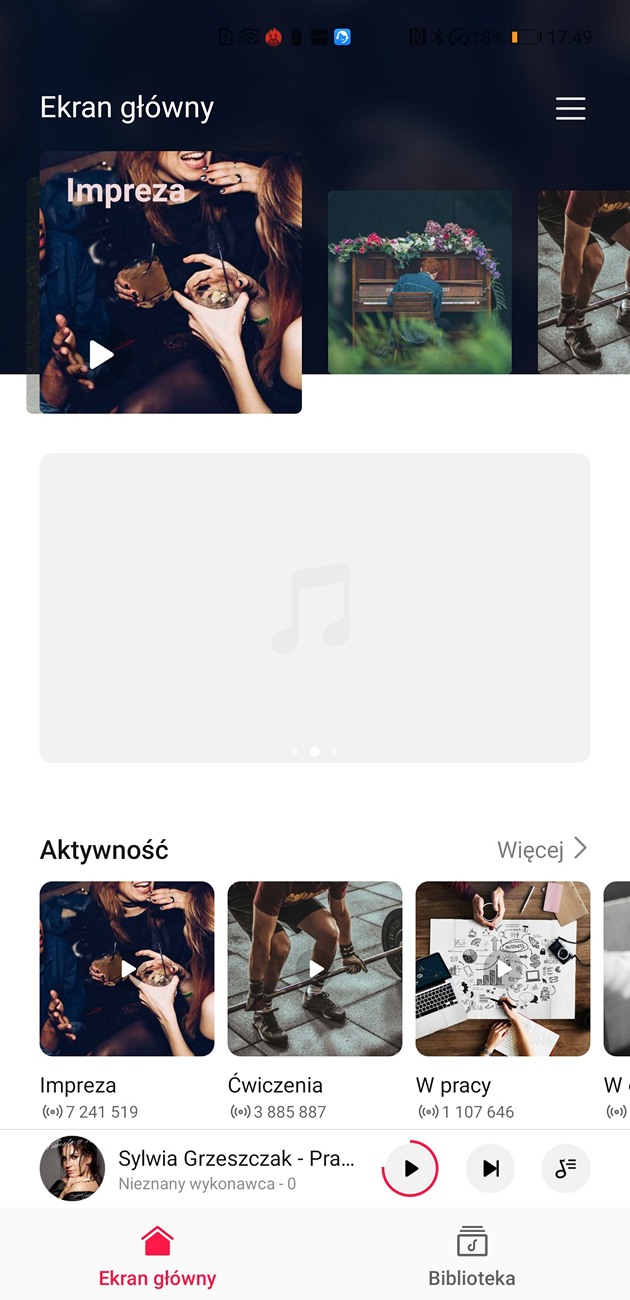Open the Ćwiczenia activity playlist
The image size is (630, 1300).
click(315, 968)
